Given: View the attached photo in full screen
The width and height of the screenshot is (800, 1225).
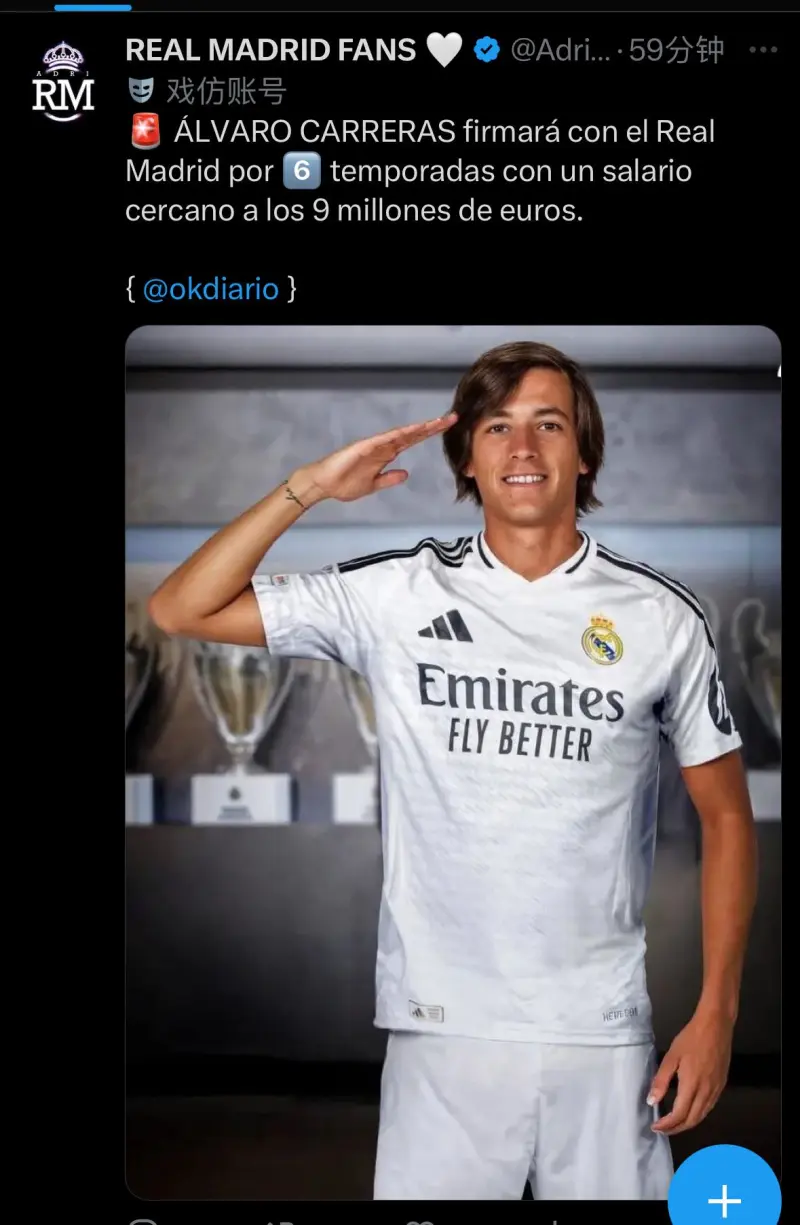Looking at the screenshot, I should pyautogui.click(x=452, y=760).
